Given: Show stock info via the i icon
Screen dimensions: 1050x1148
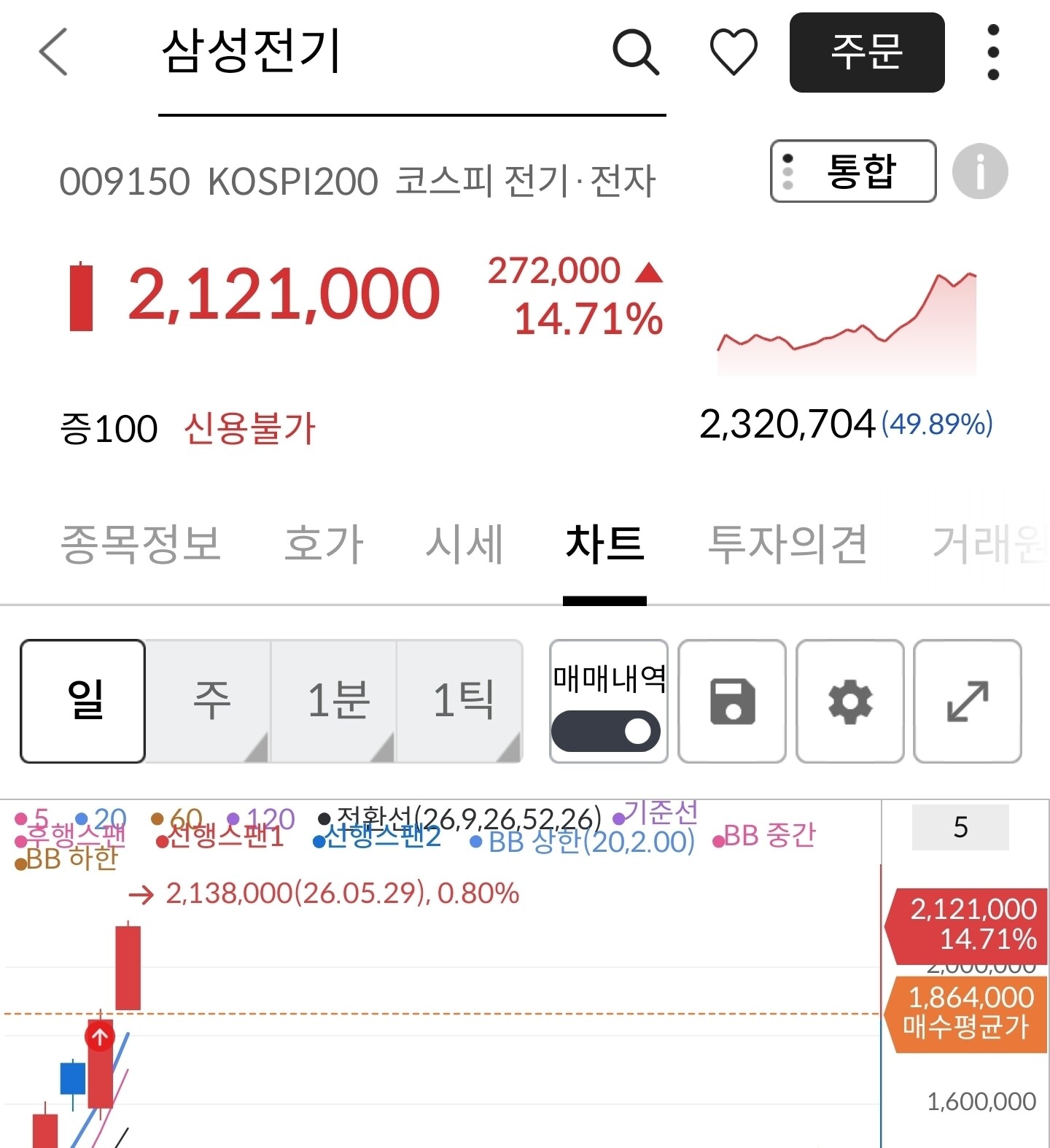Looking at the screenshot, I should 980,171.
